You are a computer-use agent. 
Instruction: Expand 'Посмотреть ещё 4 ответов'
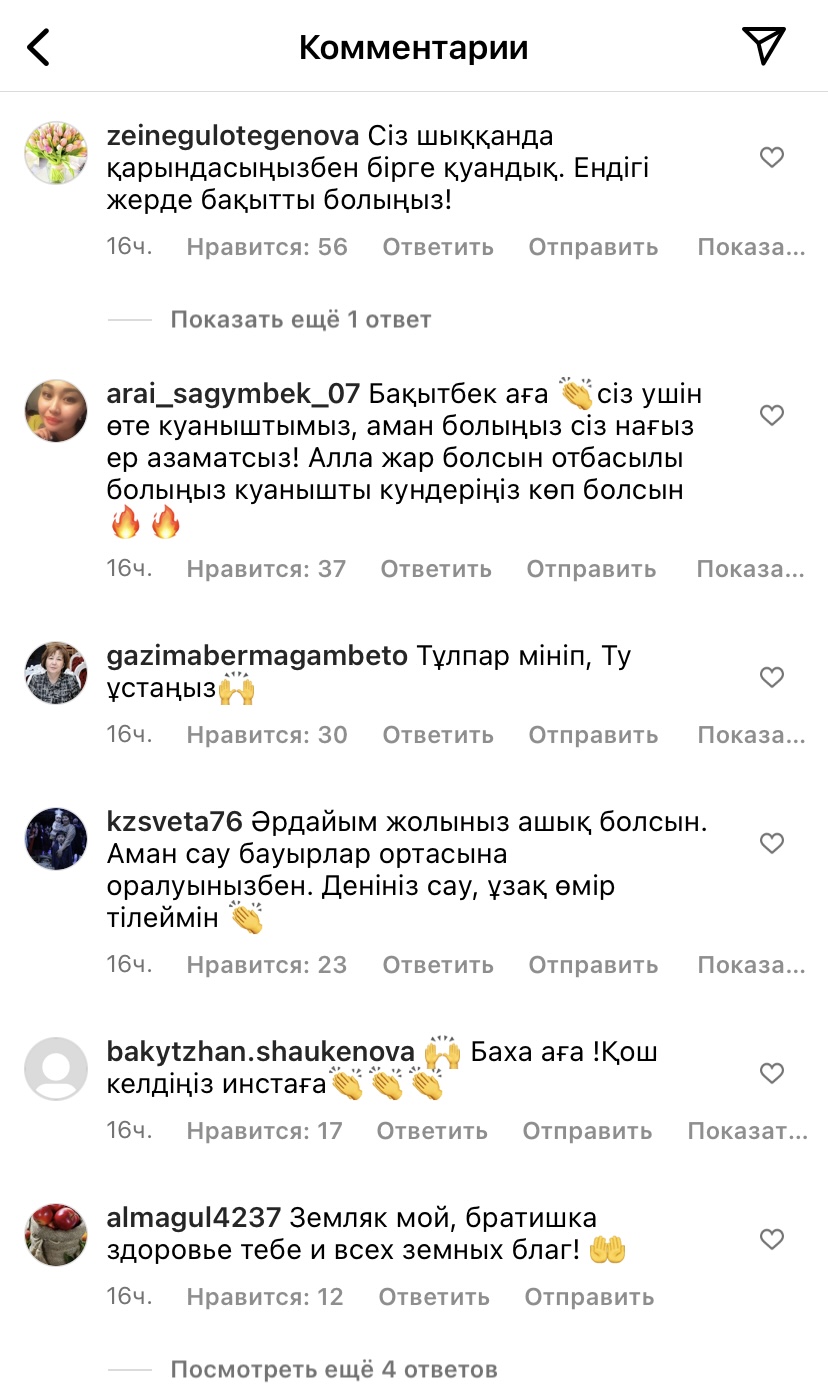pos(333,1368)
